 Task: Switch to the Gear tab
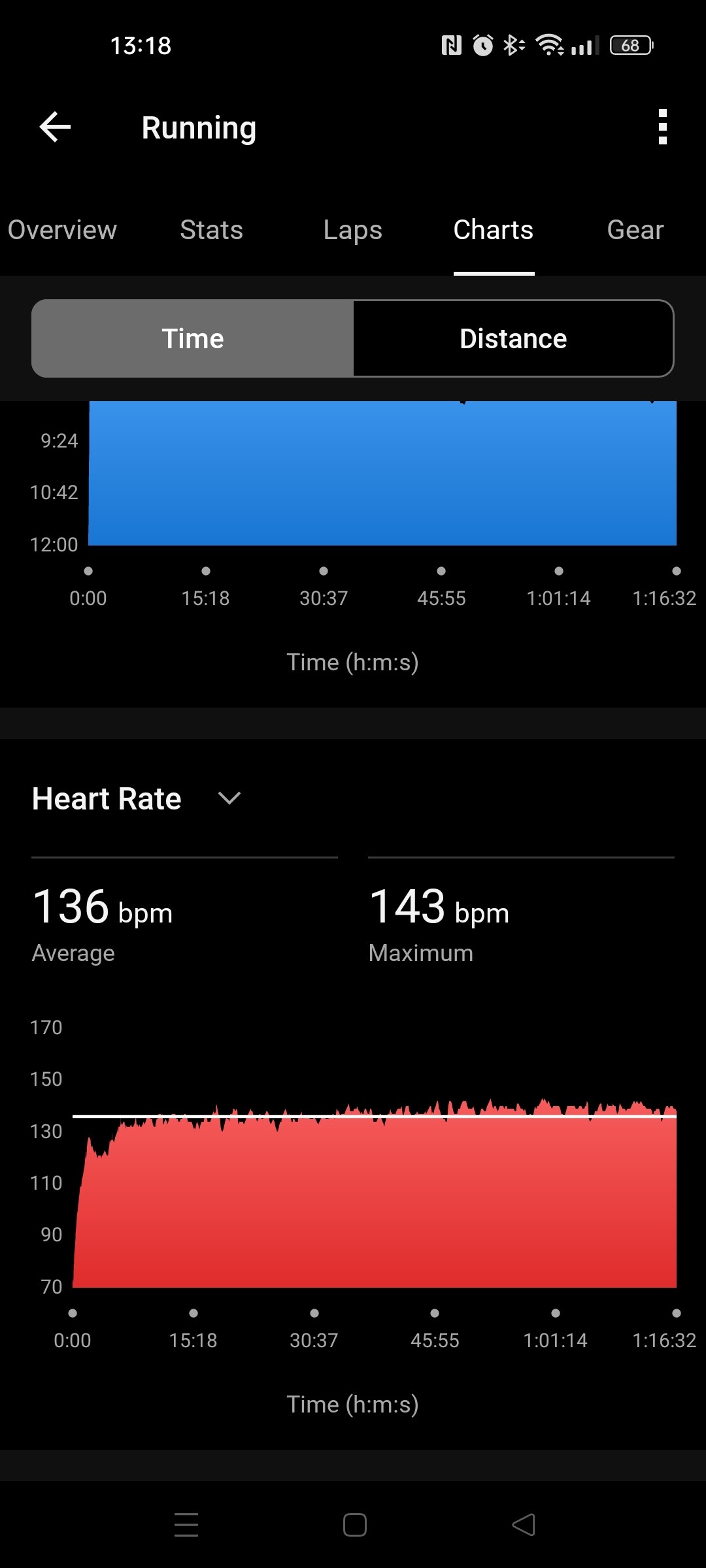coord(635,230)
